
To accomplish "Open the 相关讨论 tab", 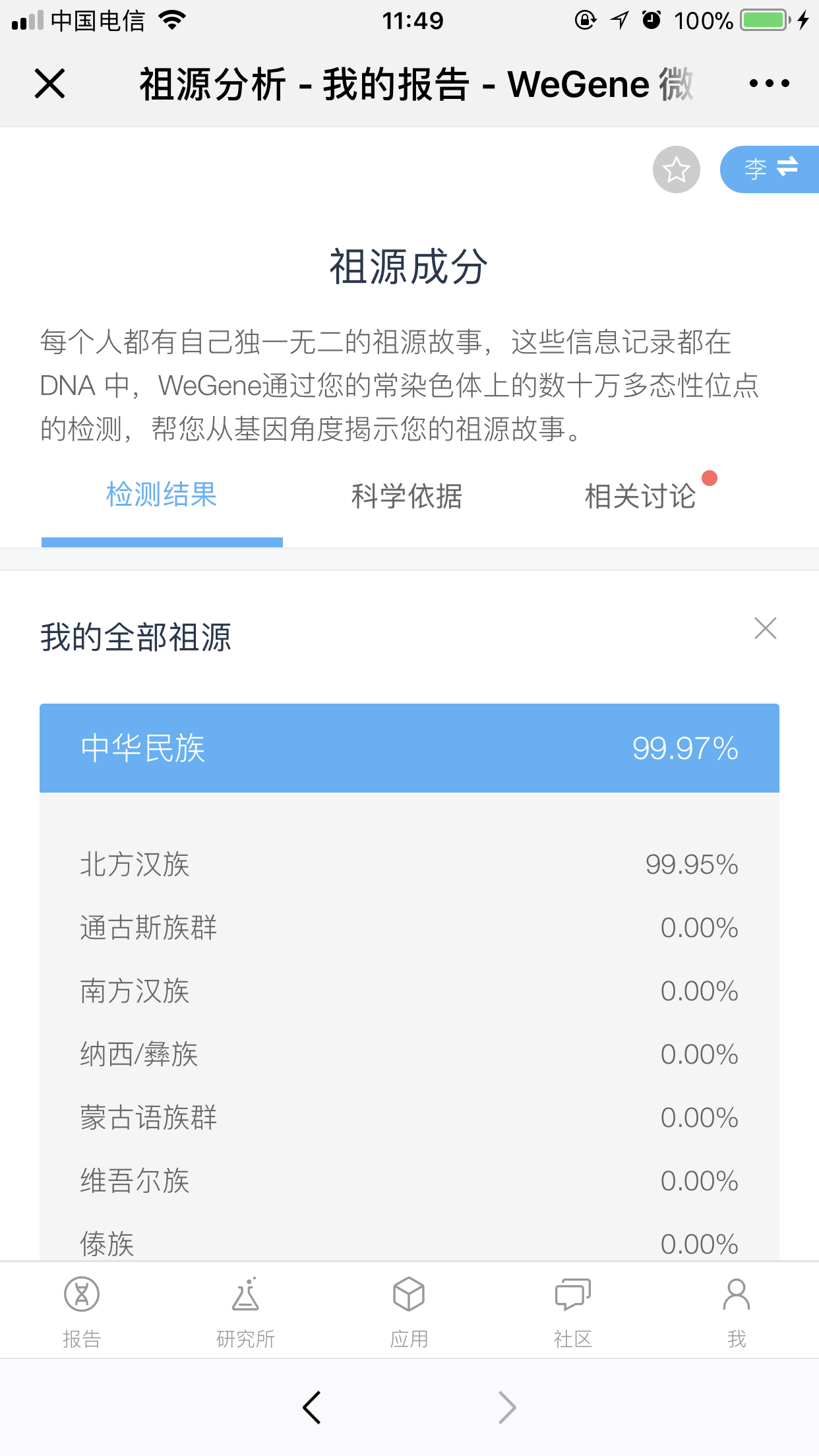I will (640, 497).
